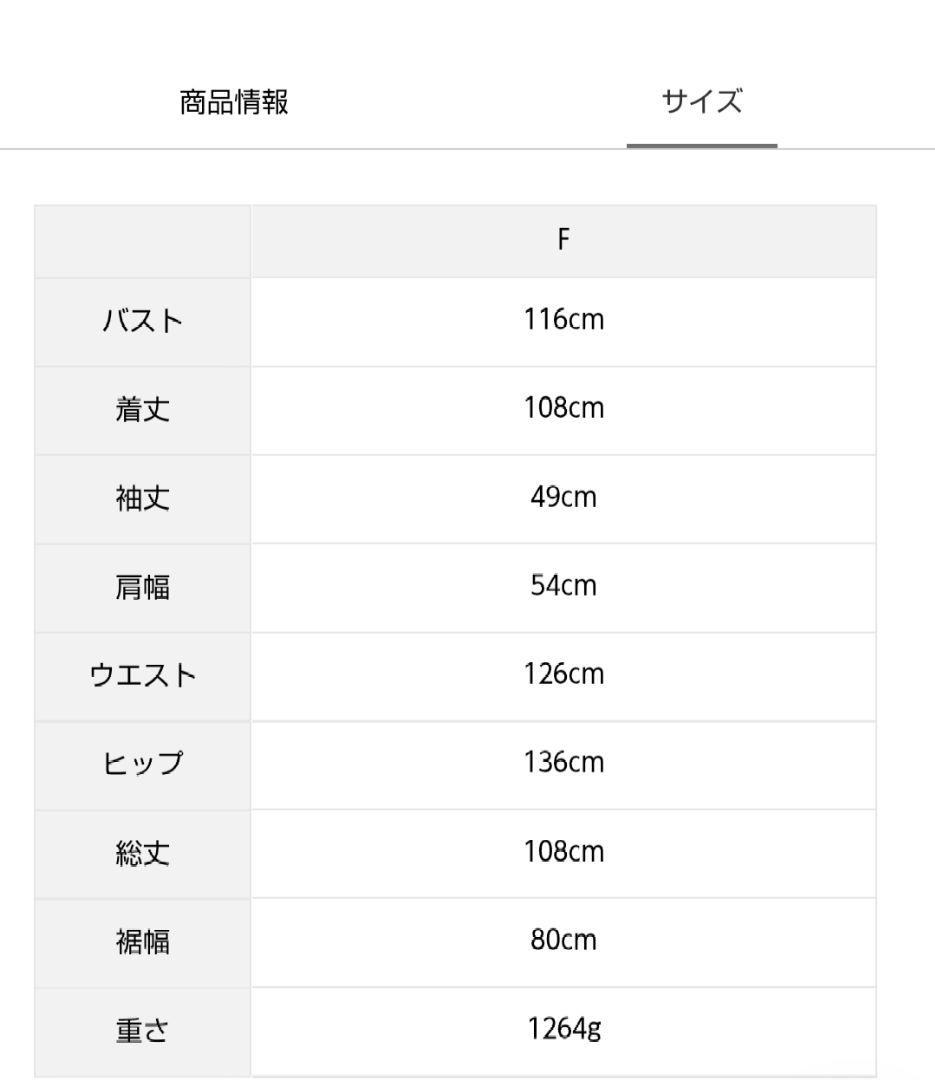Click the 49cm sleeve measurement
The width and height of the screenshot is (935, 1080).
(565, 497)
